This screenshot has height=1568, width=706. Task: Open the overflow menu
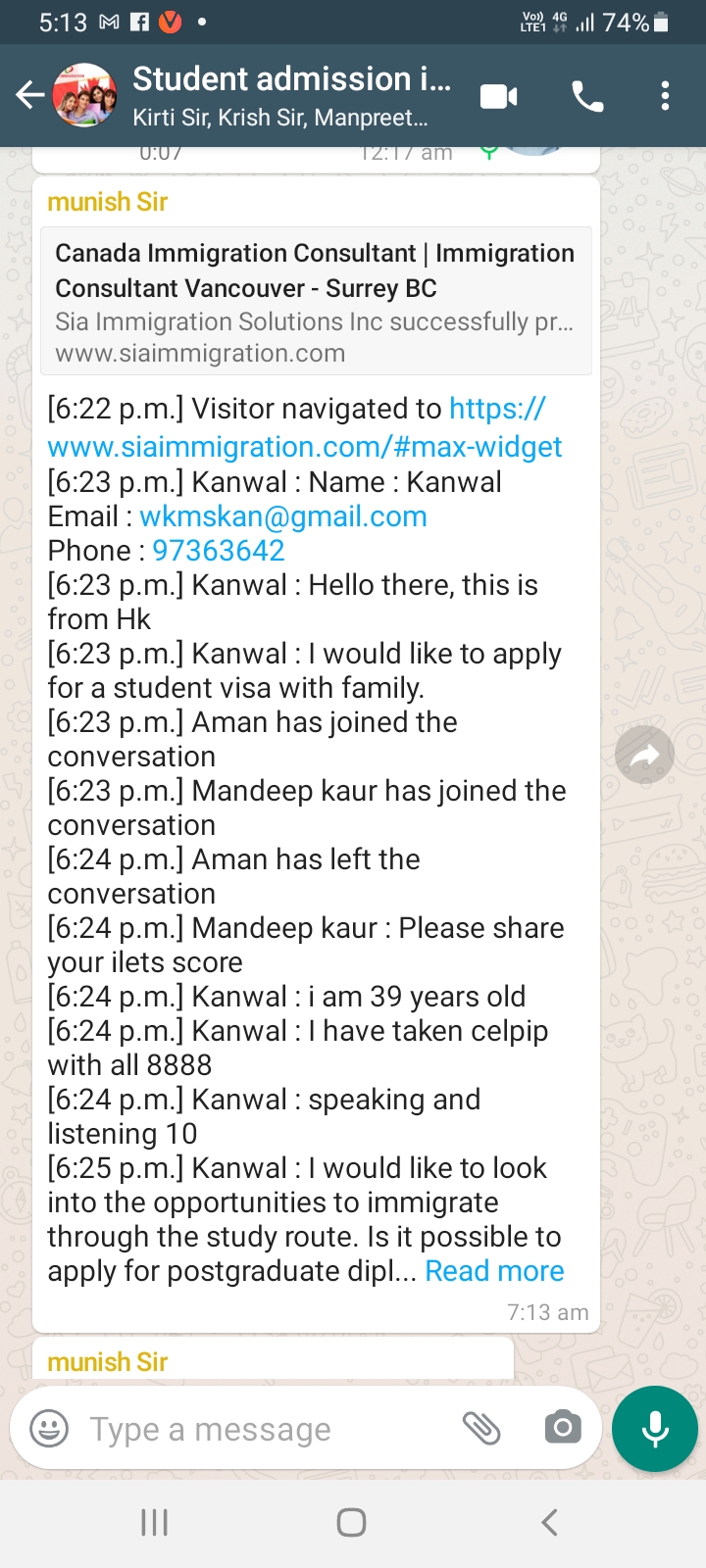665,96
